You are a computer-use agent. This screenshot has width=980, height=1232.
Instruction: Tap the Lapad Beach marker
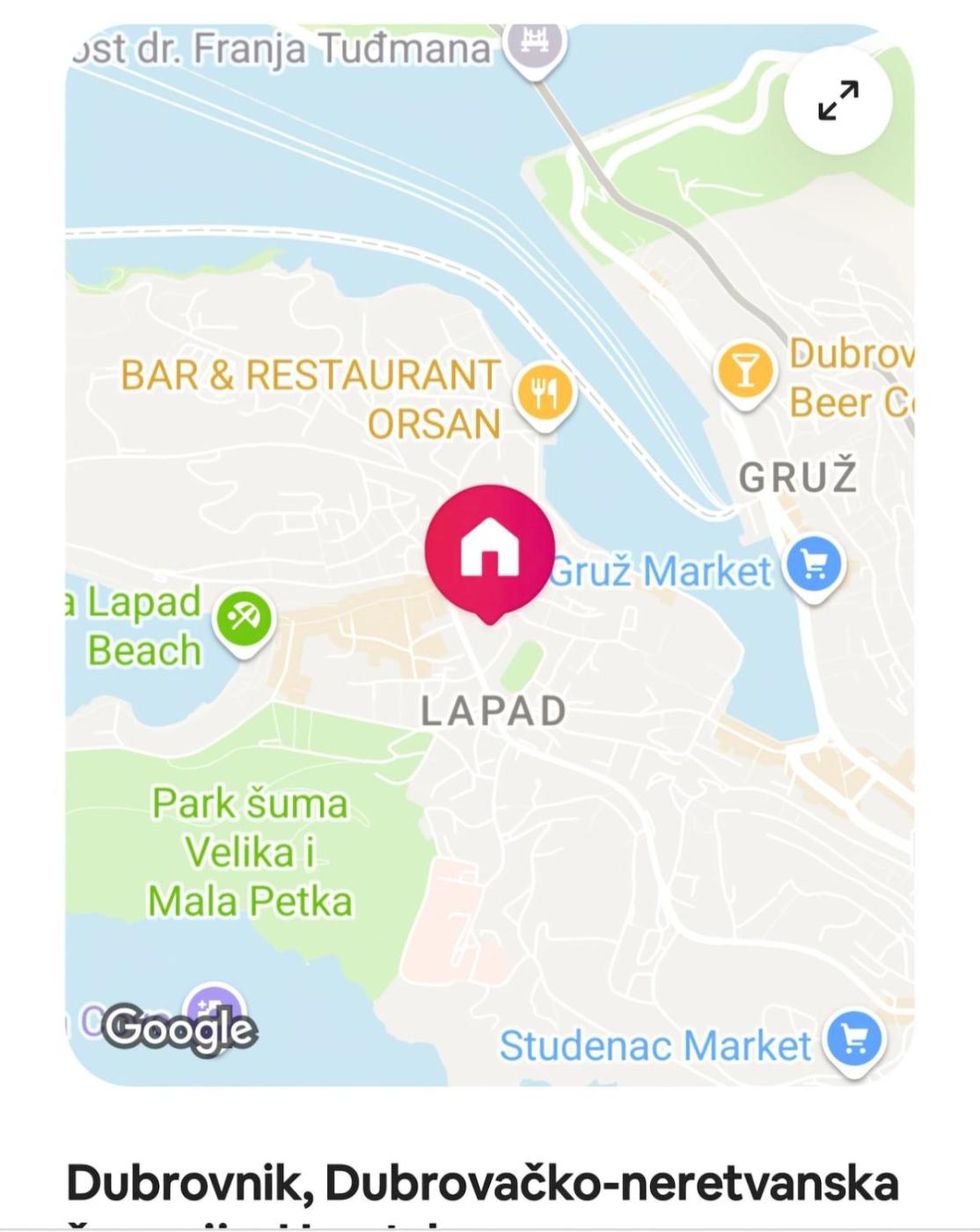point(244,622)
